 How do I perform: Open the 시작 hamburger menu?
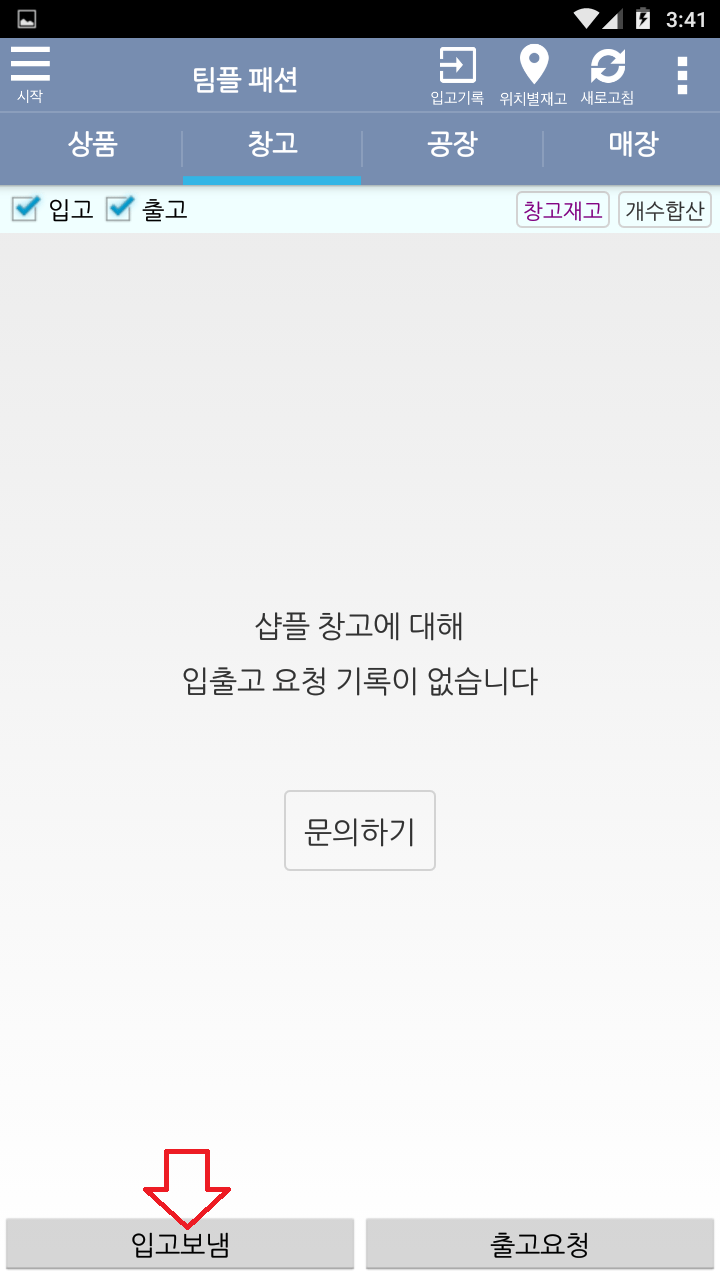tap(30, 74)
